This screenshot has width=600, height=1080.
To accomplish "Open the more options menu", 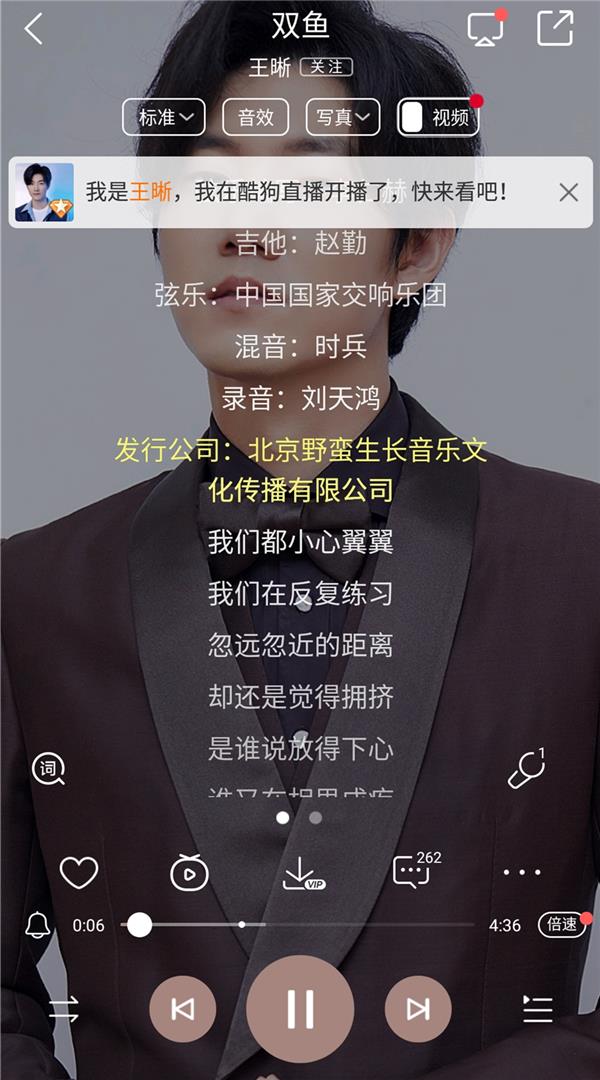I will tap(521, 873).
